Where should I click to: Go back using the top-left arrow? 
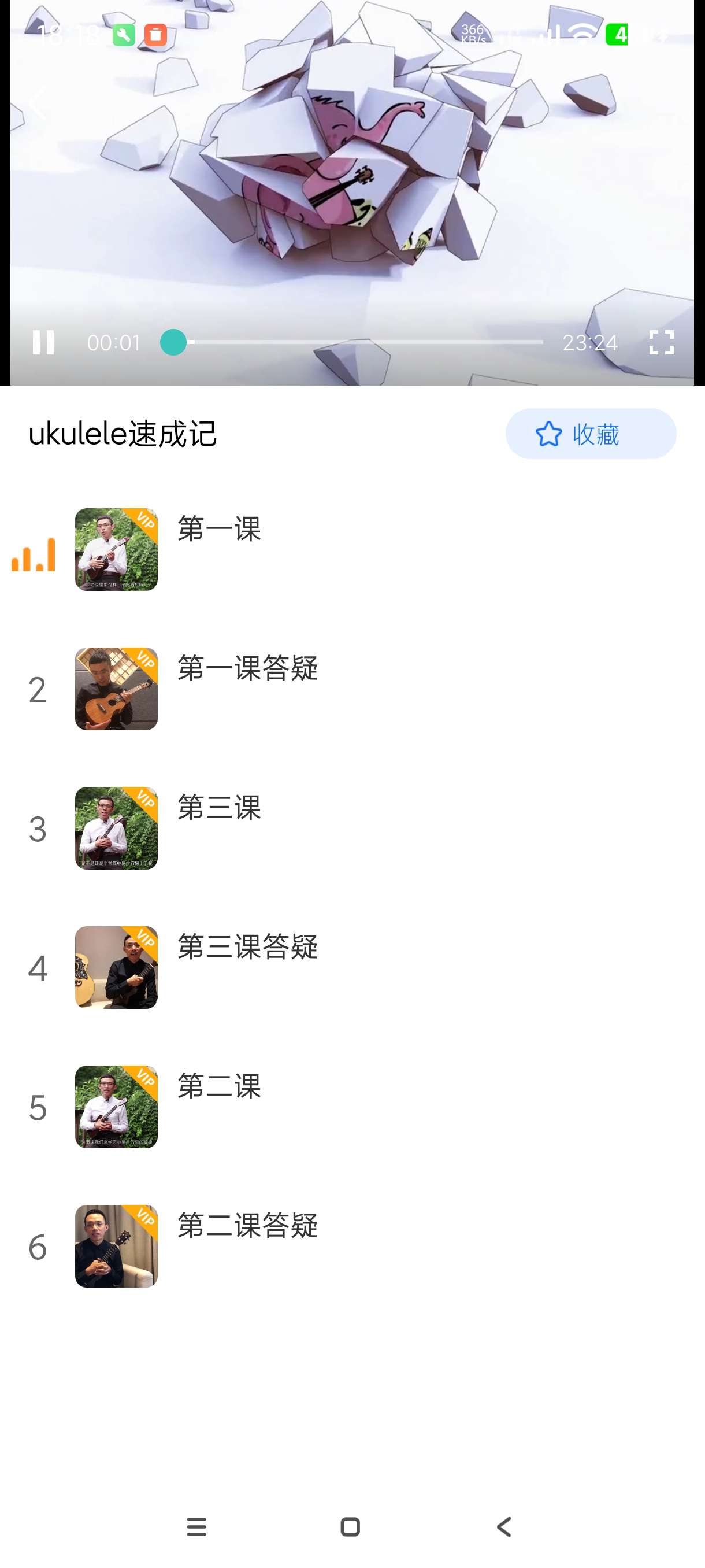38,104
